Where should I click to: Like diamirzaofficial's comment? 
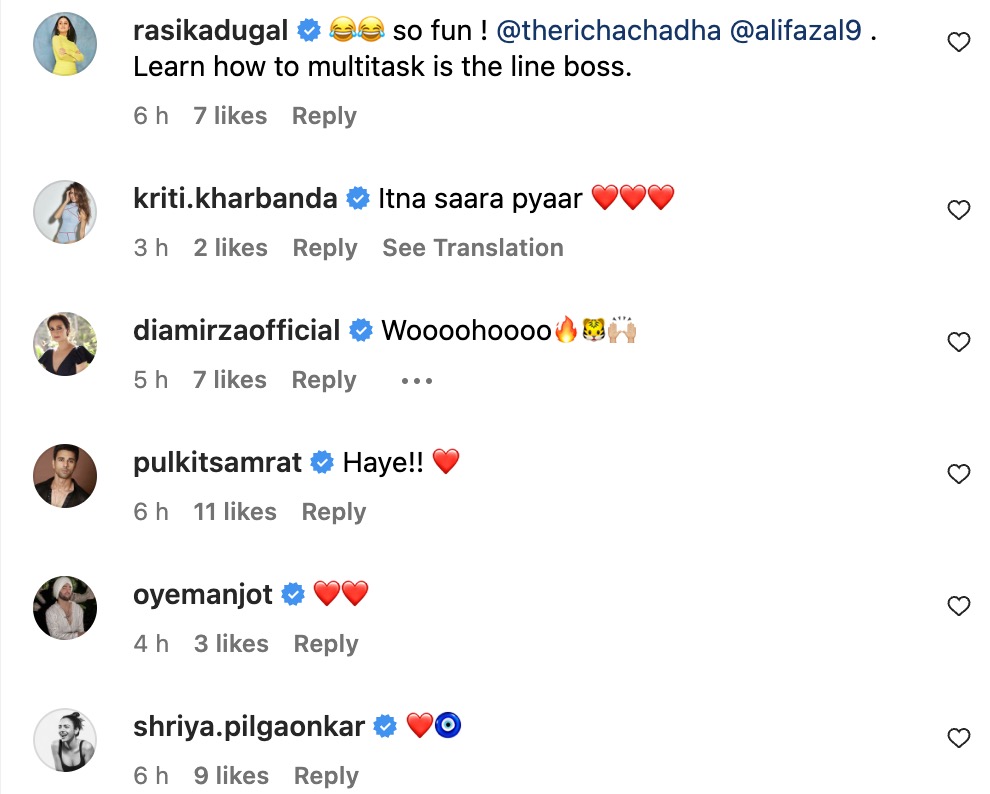point(958,342)
